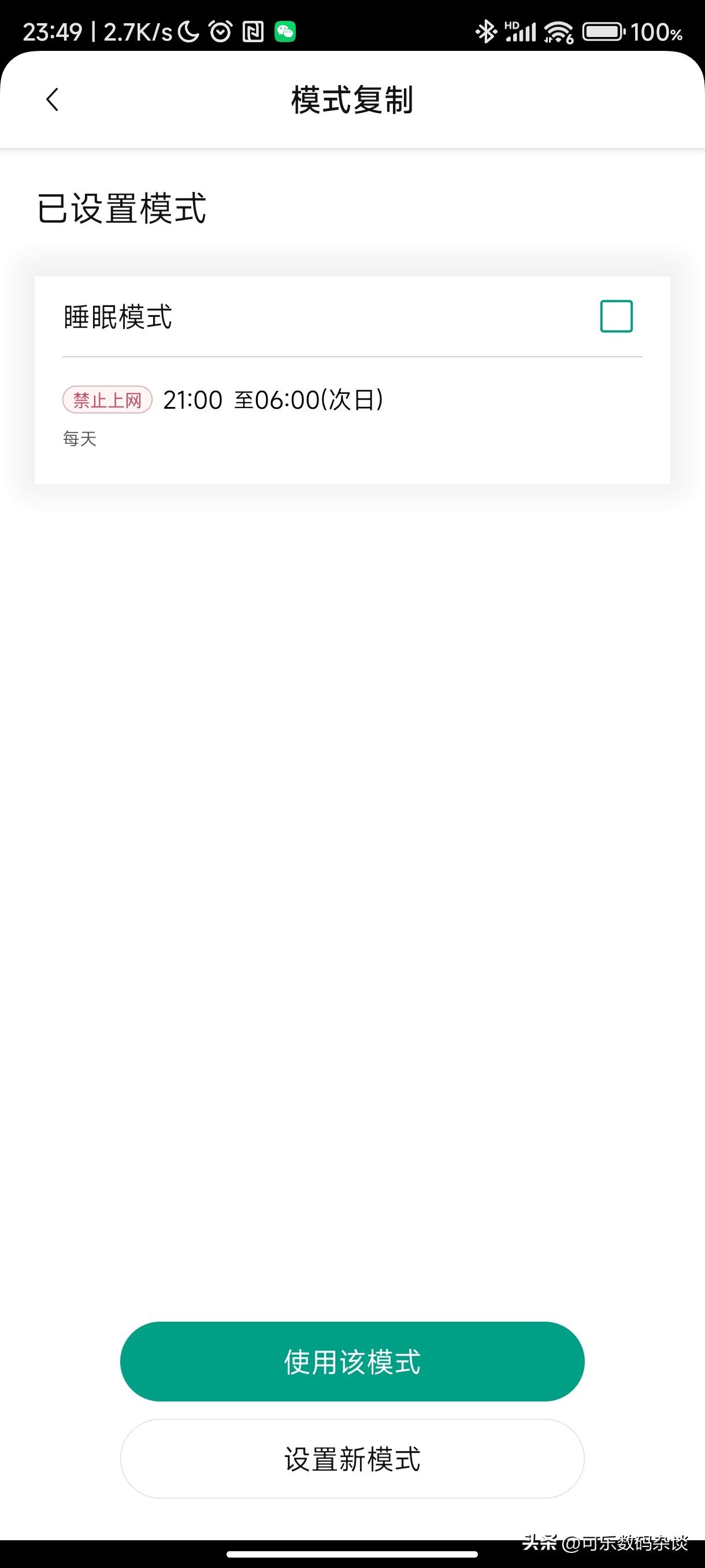705x1568 pixels.
Task: Tap the 使用该模式 button
Action: pyautogui.click(x=352, y=1362)
